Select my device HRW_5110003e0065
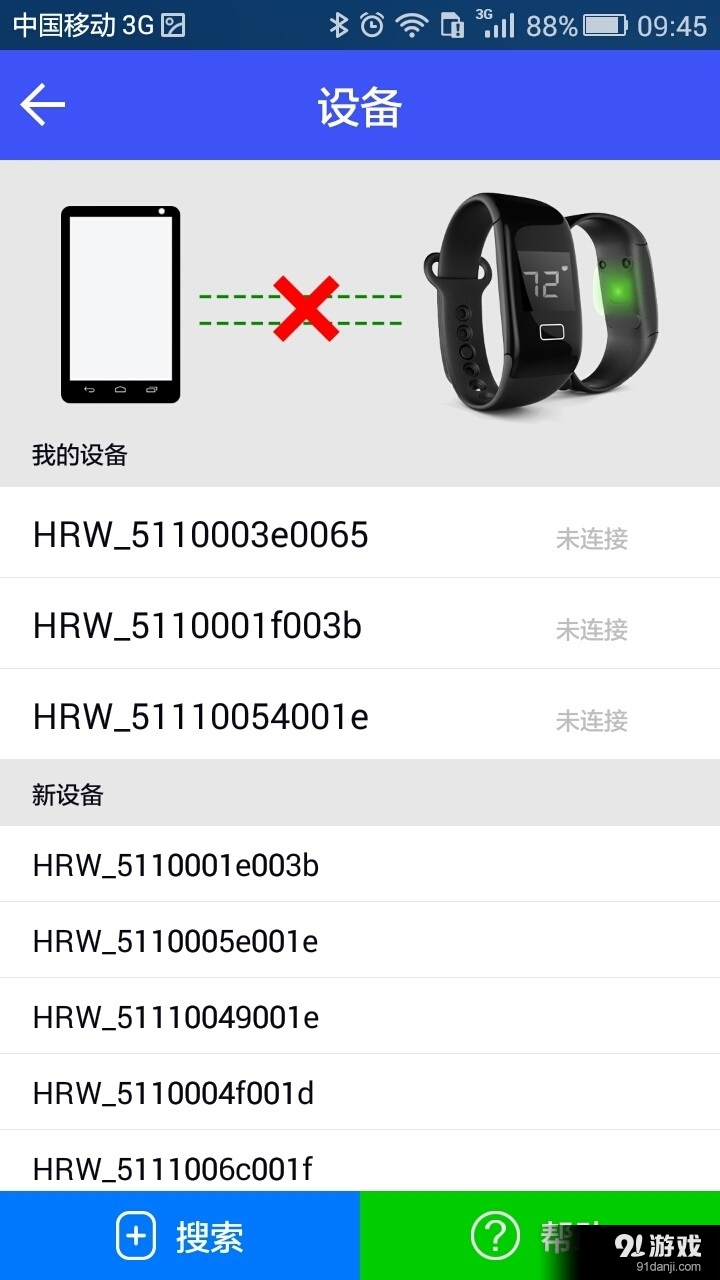Image resolution: width=720 pixels, height=1280 pixels. (x=200, y=535)
